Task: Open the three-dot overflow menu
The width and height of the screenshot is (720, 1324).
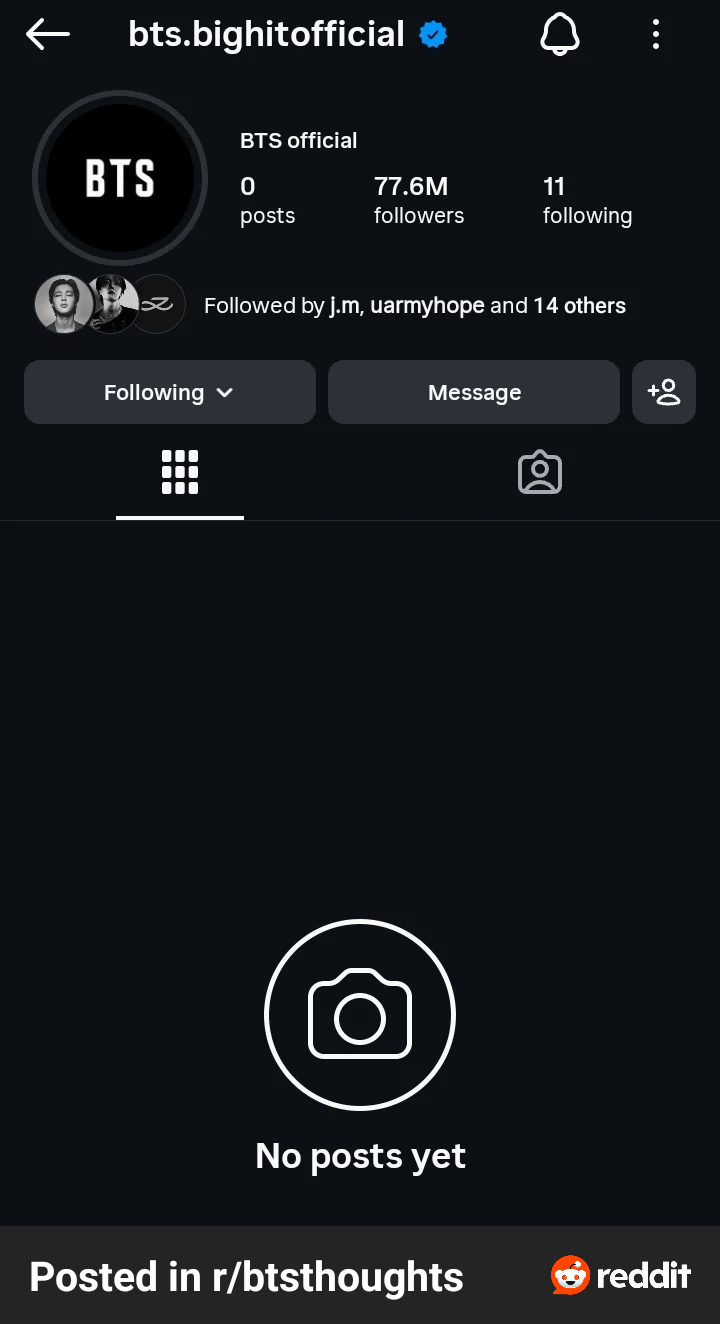Action: click(655, 35)
